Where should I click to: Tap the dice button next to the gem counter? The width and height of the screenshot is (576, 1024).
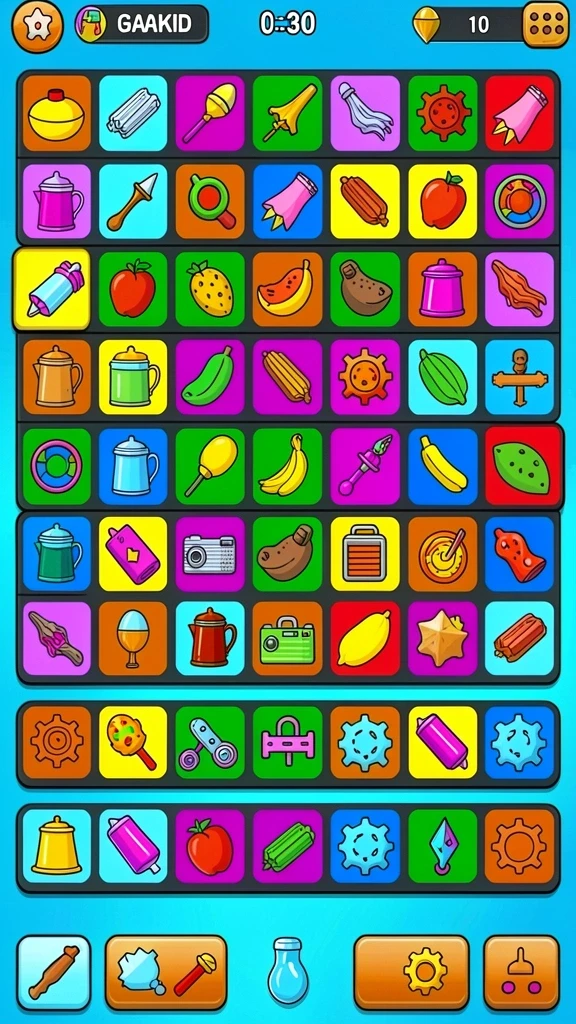(545, 25)
